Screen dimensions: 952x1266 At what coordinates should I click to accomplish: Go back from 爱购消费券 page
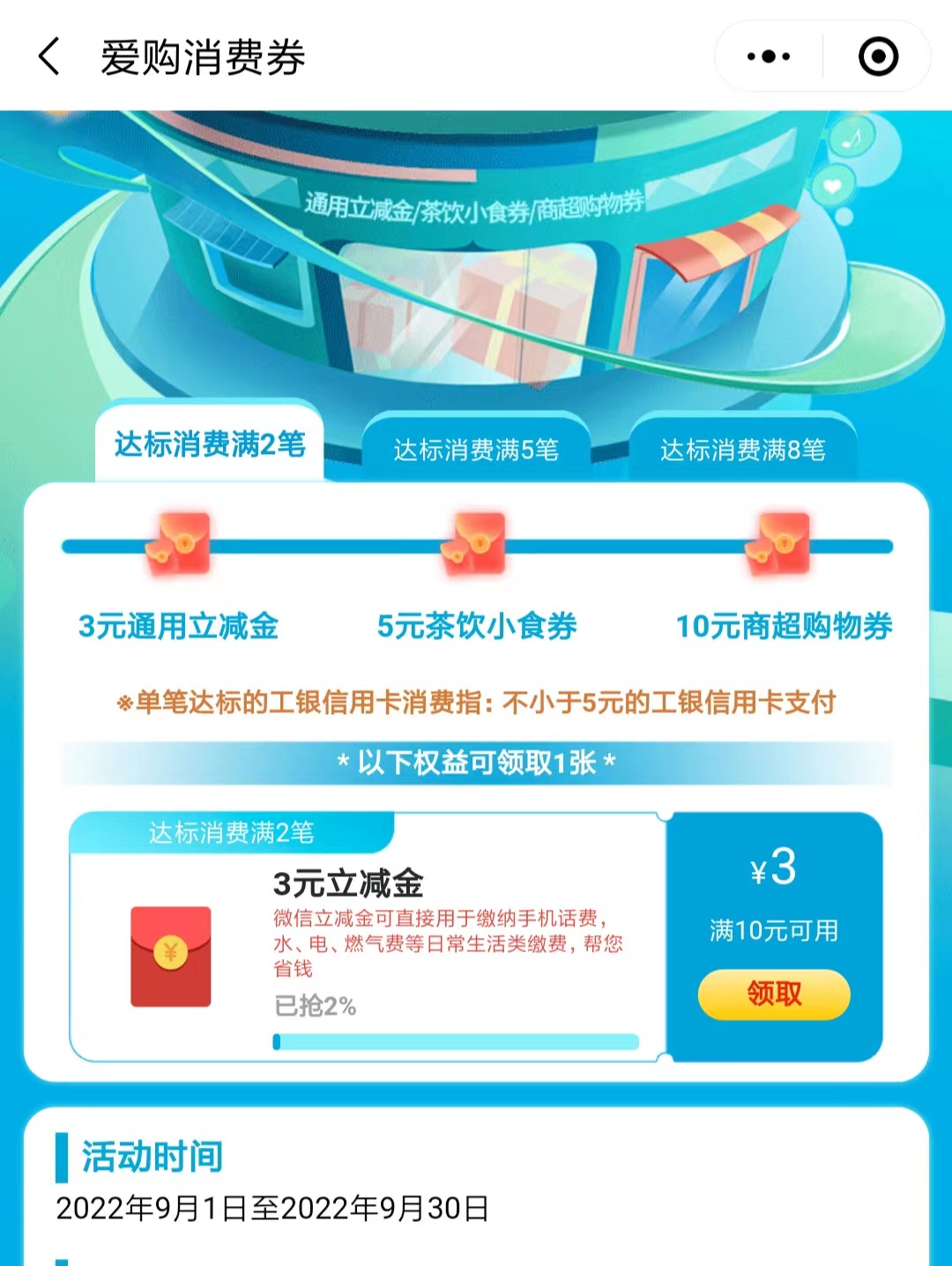click(x=49, y=57)
